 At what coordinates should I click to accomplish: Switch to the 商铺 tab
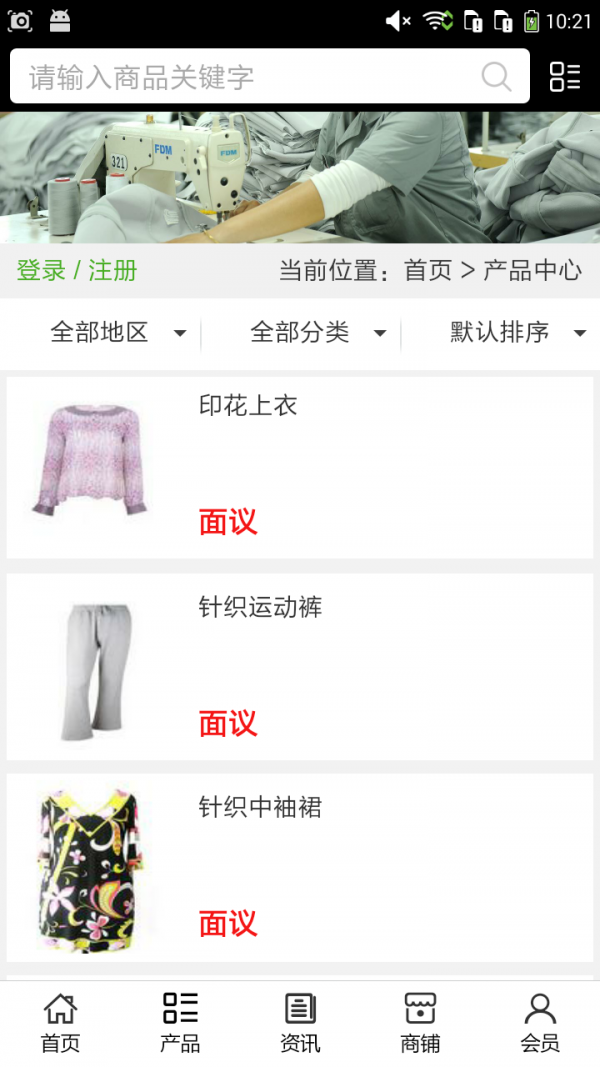tap(420, 1024)
